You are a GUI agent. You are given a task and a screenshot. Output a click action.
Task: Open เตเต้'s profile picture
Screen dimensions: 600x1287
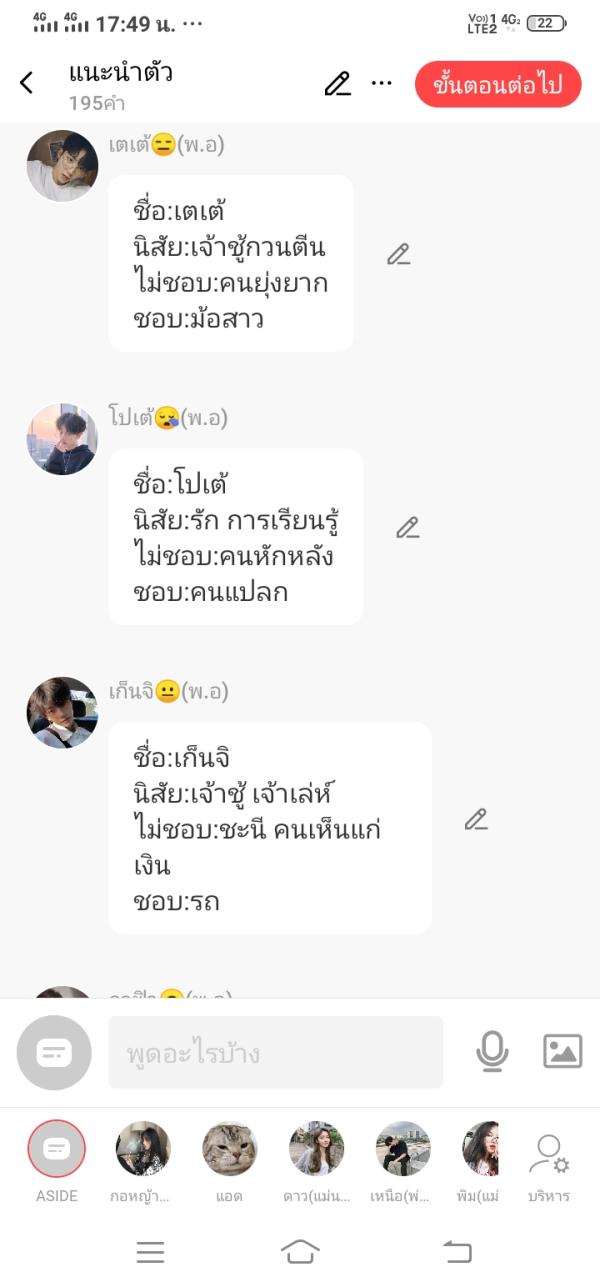point(62,166)
